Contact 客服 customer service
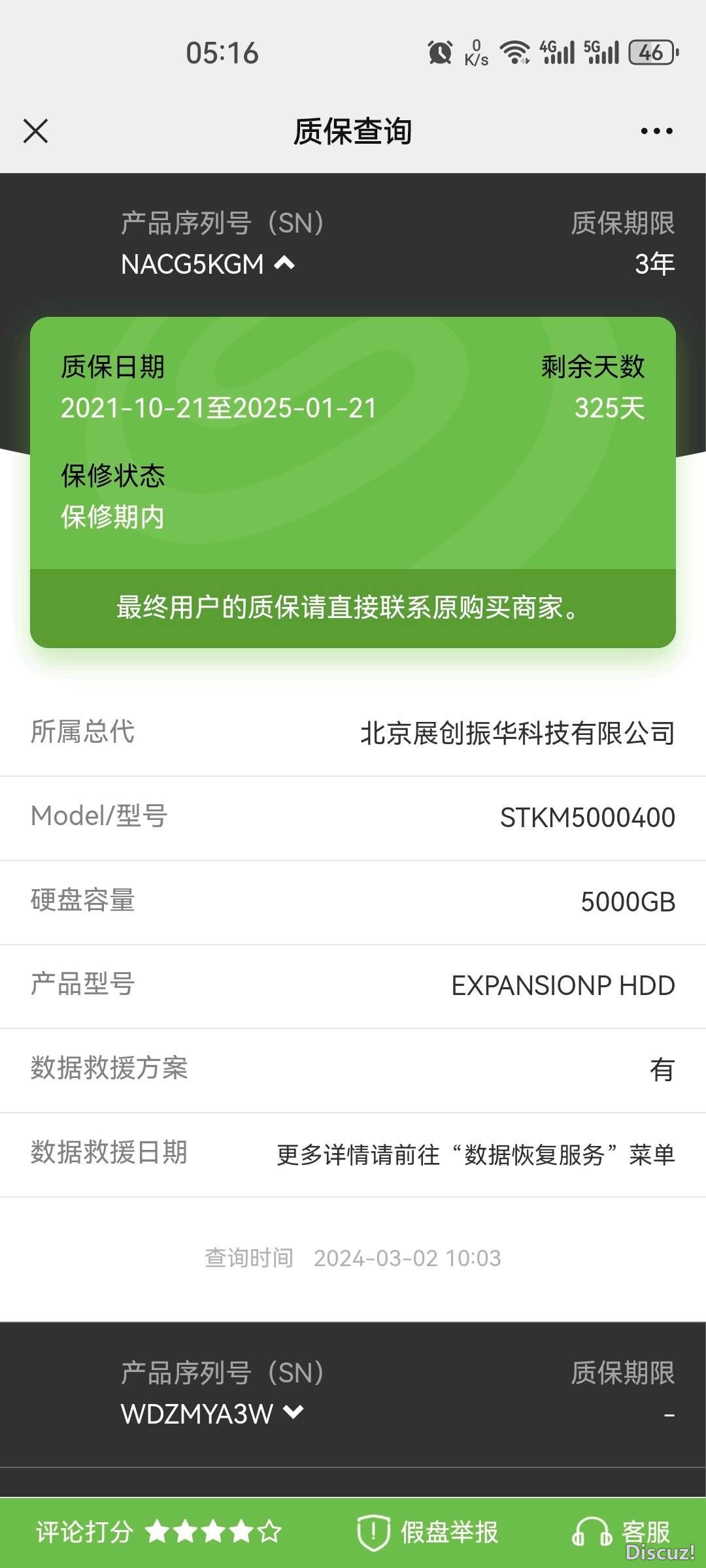706x1568 pixels. [622, 1532]
